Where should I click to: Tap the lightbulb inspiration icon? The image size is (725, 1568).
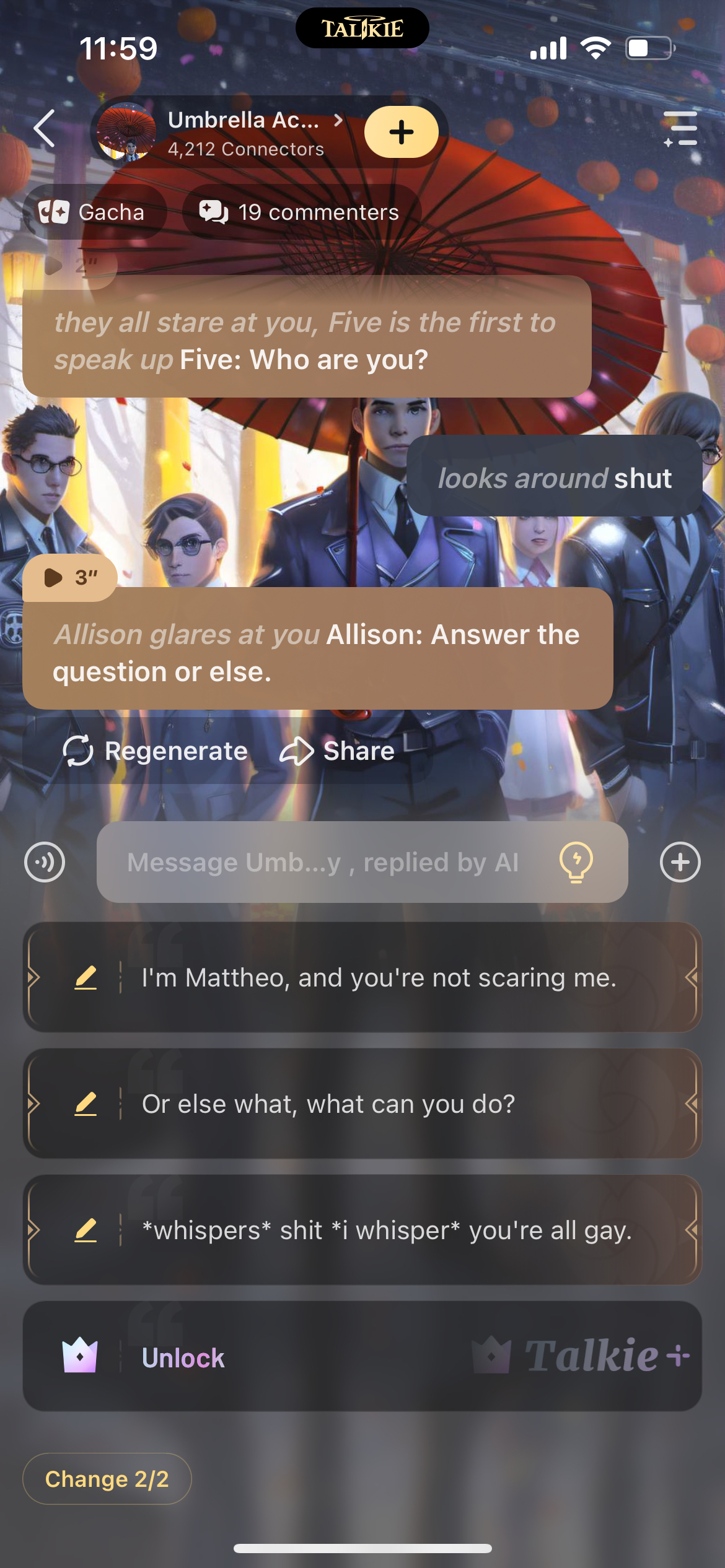point(576,862)
